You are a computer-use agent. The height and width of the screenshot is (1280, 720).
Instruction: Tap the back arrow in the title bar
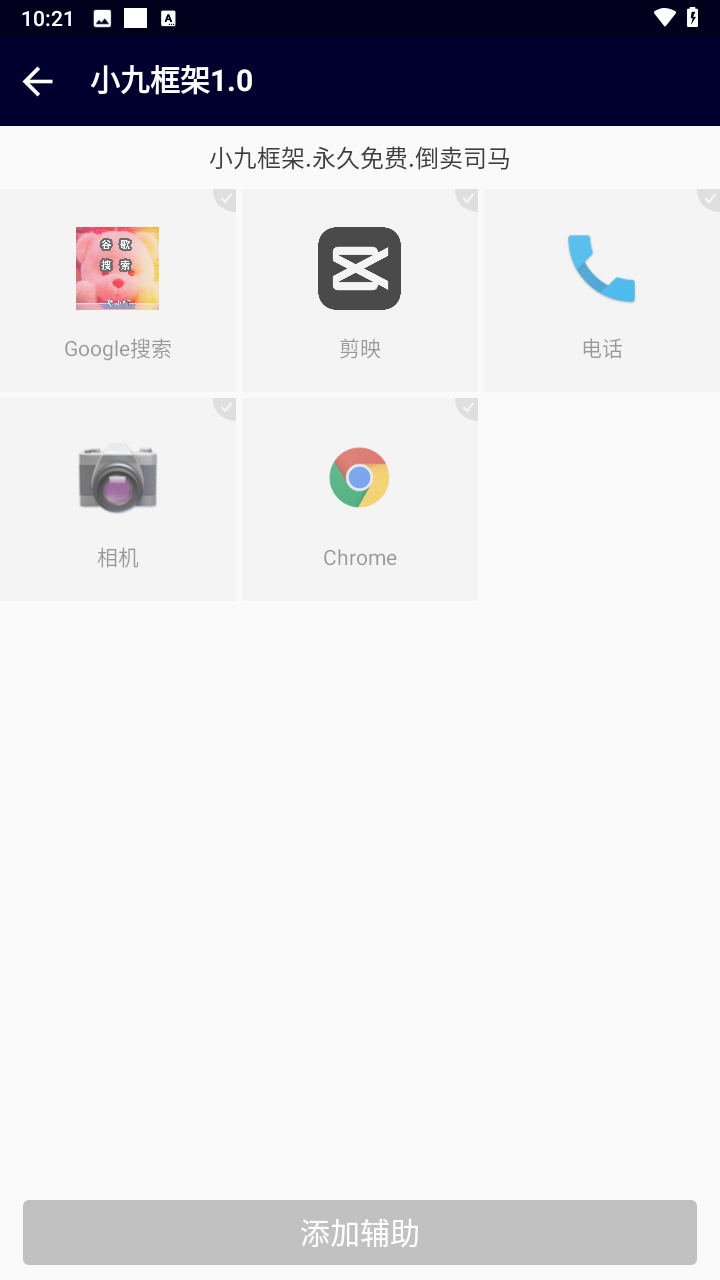[36, 81]
